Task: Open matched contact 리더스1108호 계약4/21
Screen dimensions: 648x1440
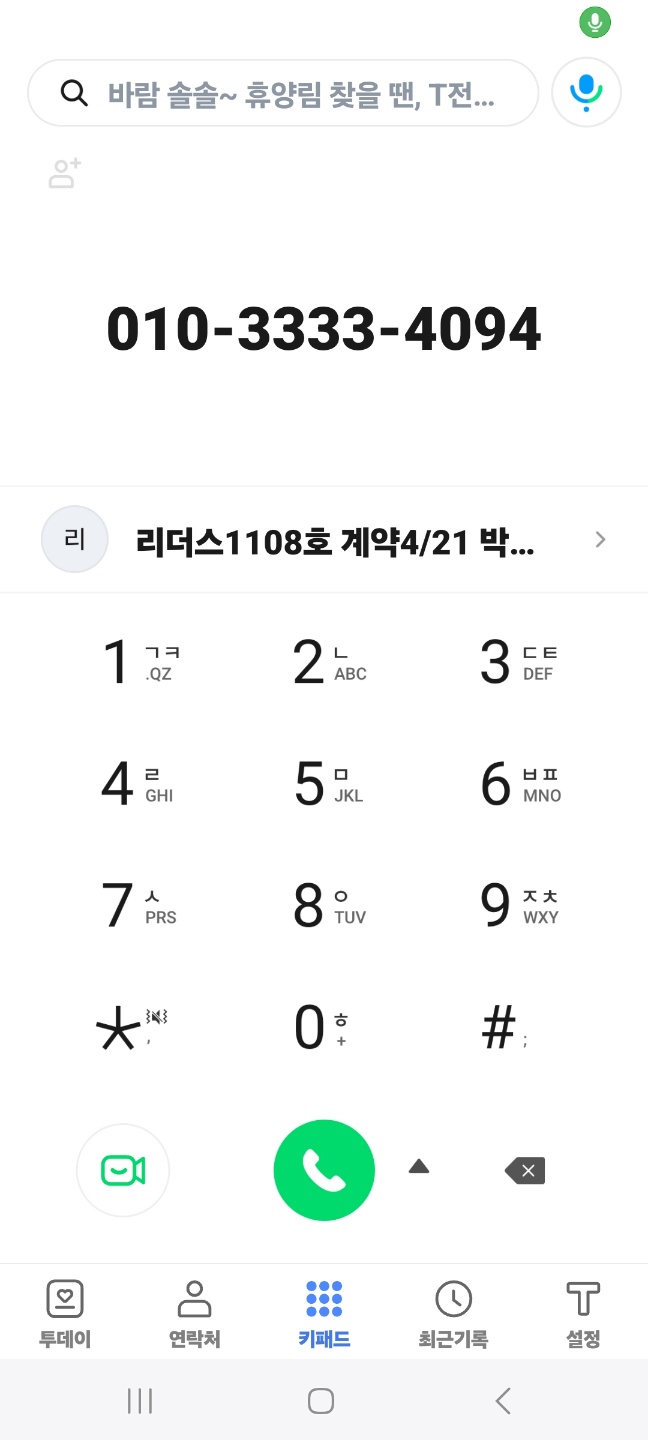Action: [x=324, y=540]
